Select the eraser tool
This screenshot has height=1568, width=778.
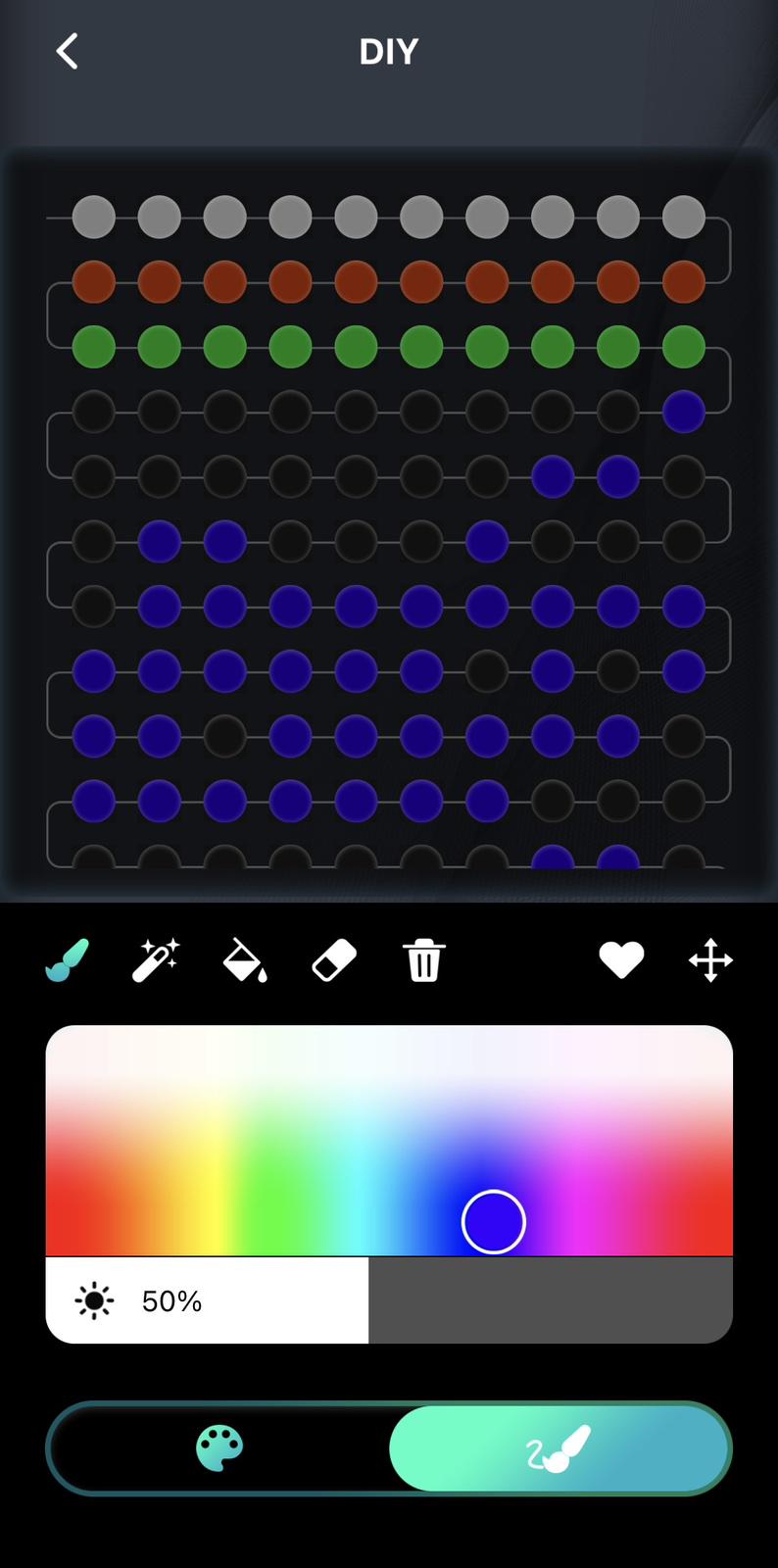[x=334, y=960]
